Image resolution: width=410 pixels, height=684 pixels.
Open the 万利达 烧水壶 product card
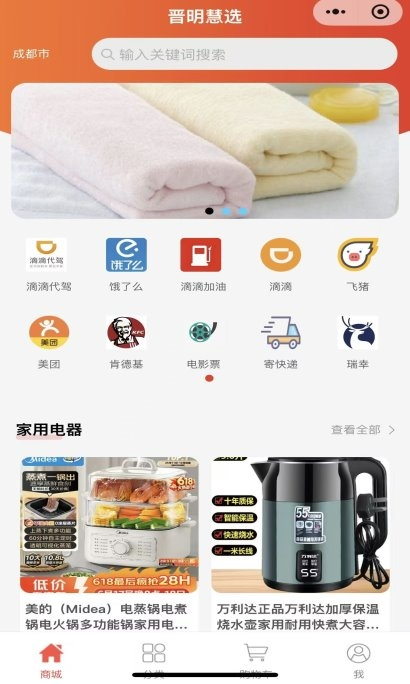tap(301, 544)
